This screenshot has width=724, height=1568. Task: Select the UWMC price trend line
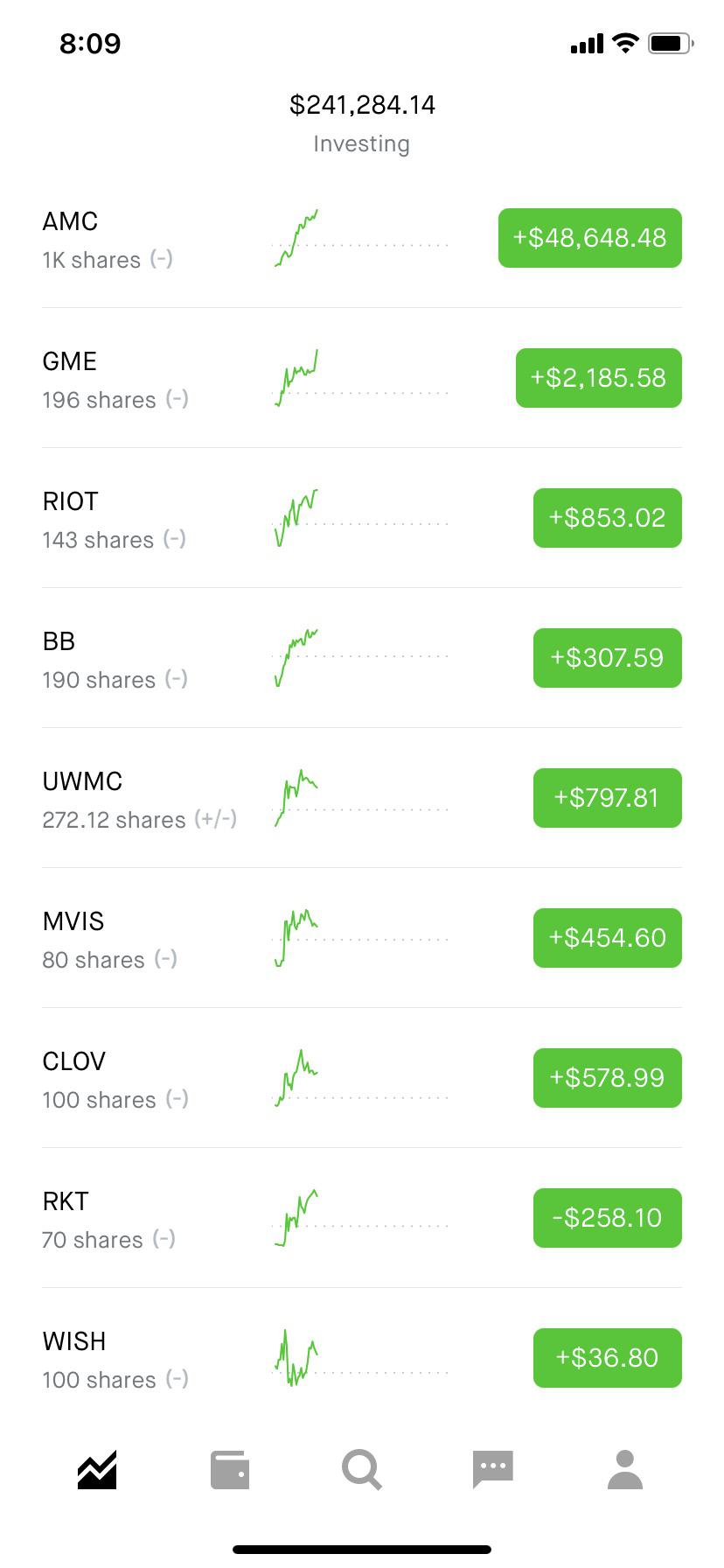[x=297, y=798]
